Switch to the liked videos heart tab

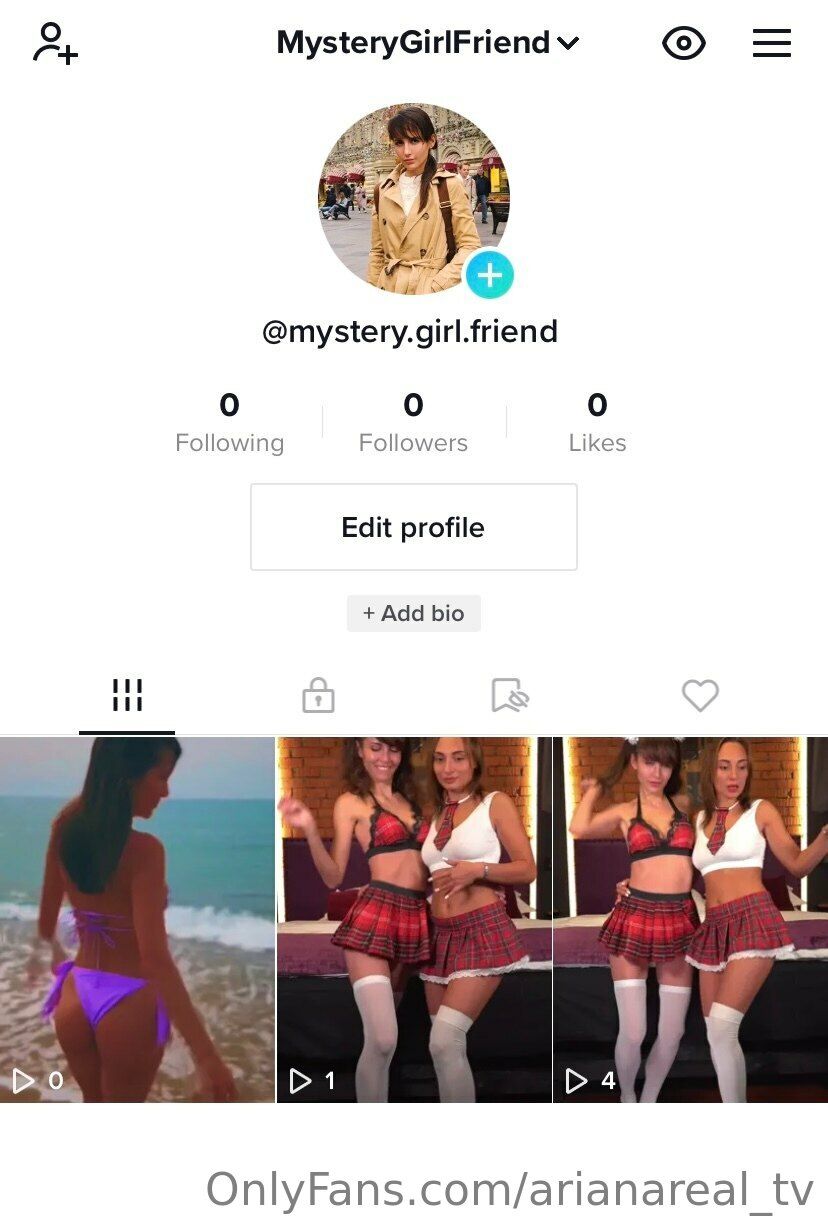coord(700,695)
